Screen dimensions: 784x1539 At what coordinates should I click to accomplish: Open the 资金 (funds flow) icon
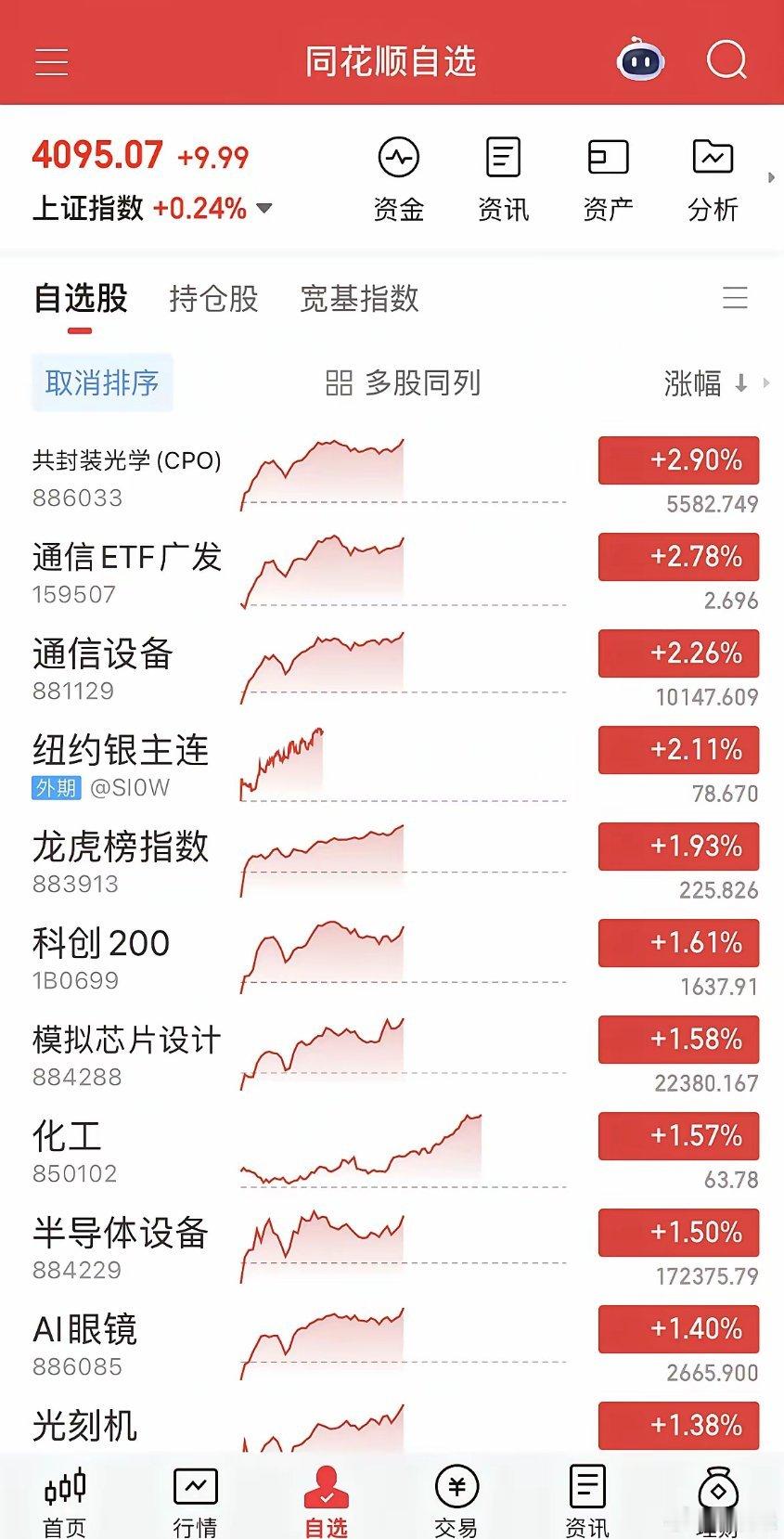(397, 176)
